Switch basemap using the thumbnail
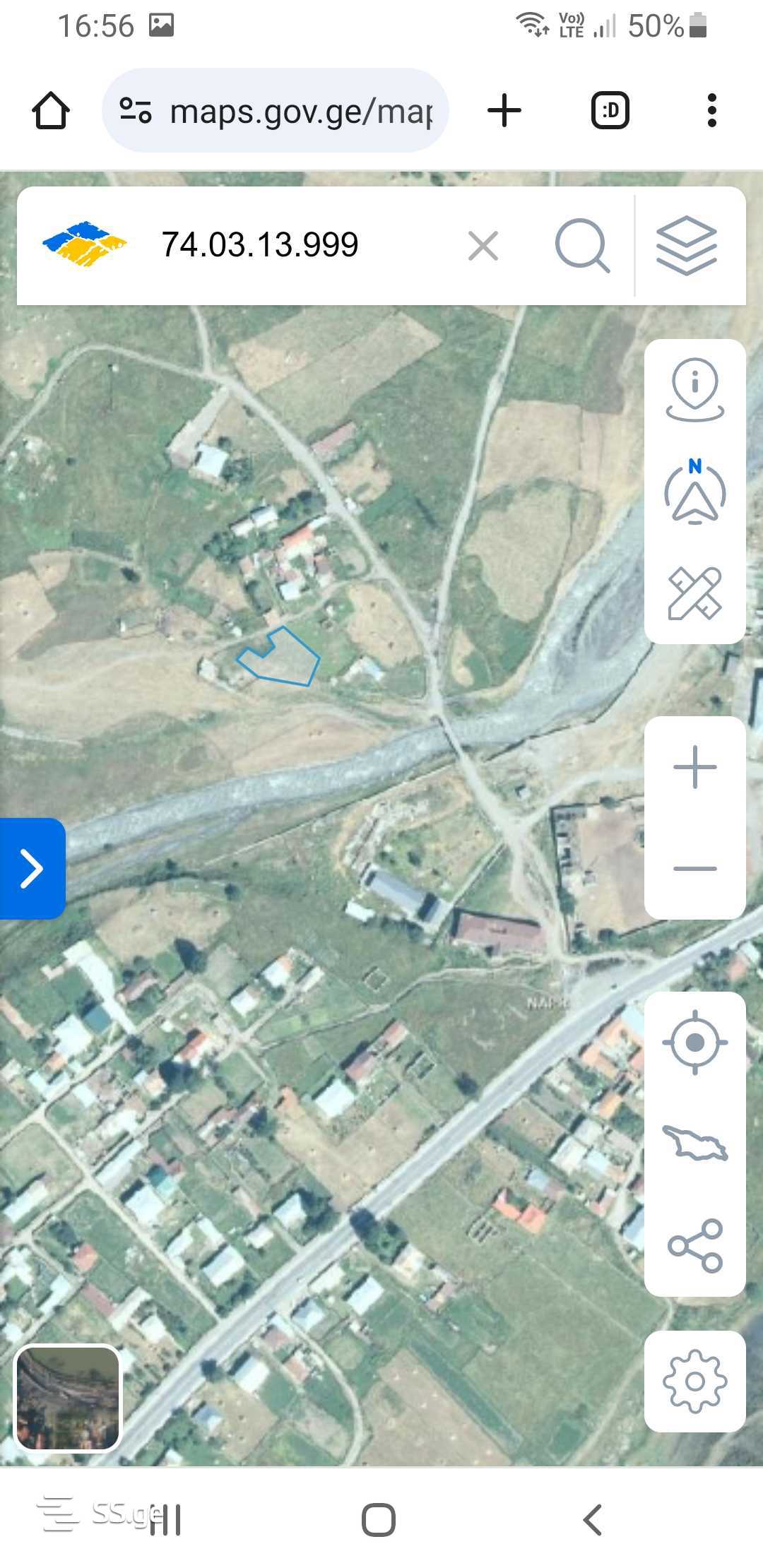 [x=68, y=1398]
